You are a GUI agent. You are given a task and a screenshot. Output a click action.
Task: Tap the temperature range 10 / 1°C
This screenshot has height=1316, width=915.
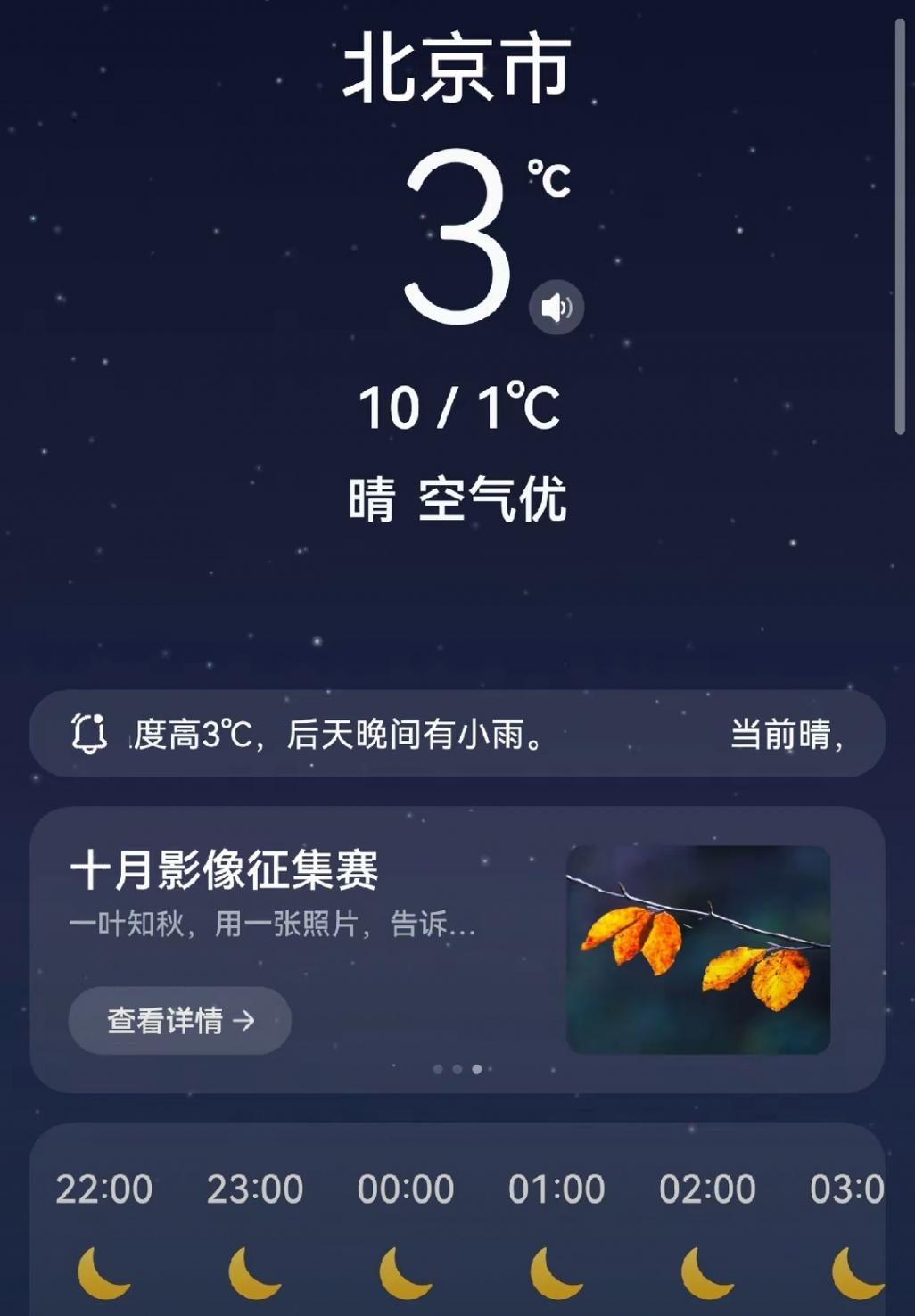point(458,408)
